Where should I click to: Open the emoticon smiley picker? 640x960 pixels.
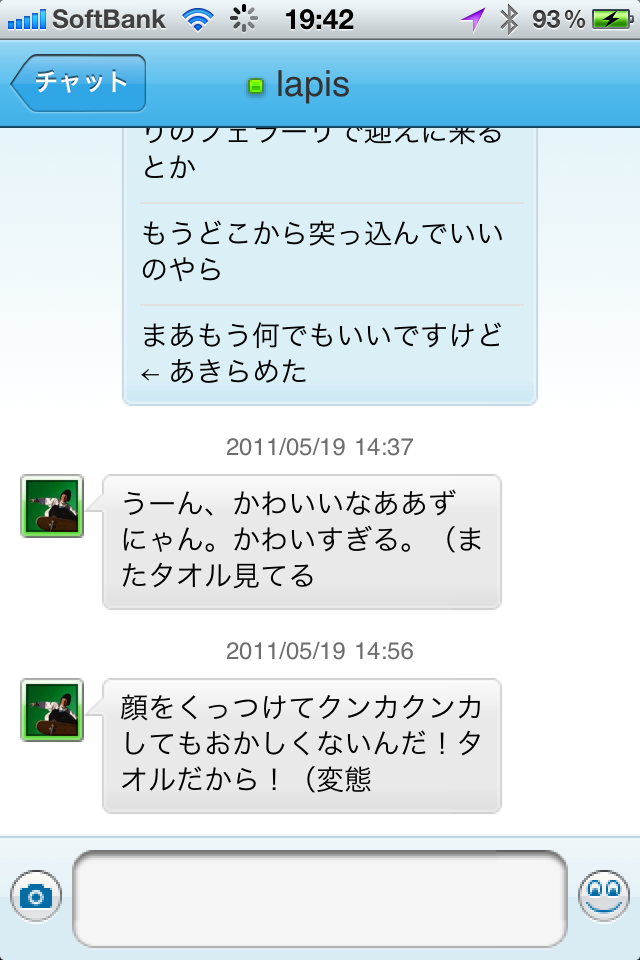pyautogui.click(x=604, y=895)
